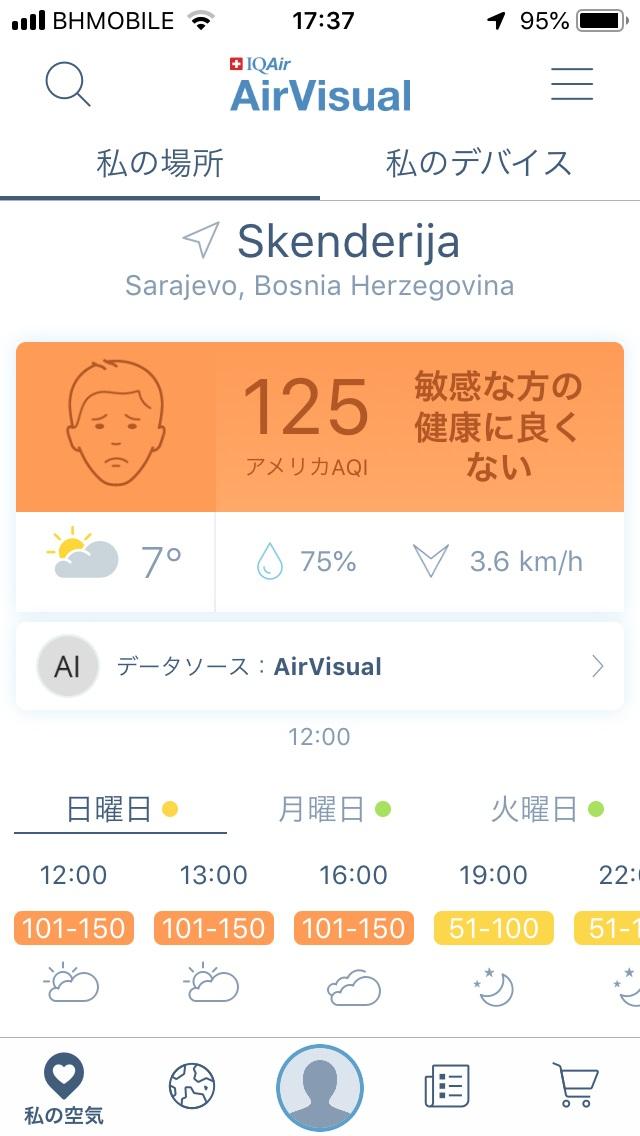
Task: Select the 私の場所 tab
Action: pyautogui.click(x=159, y=163)
